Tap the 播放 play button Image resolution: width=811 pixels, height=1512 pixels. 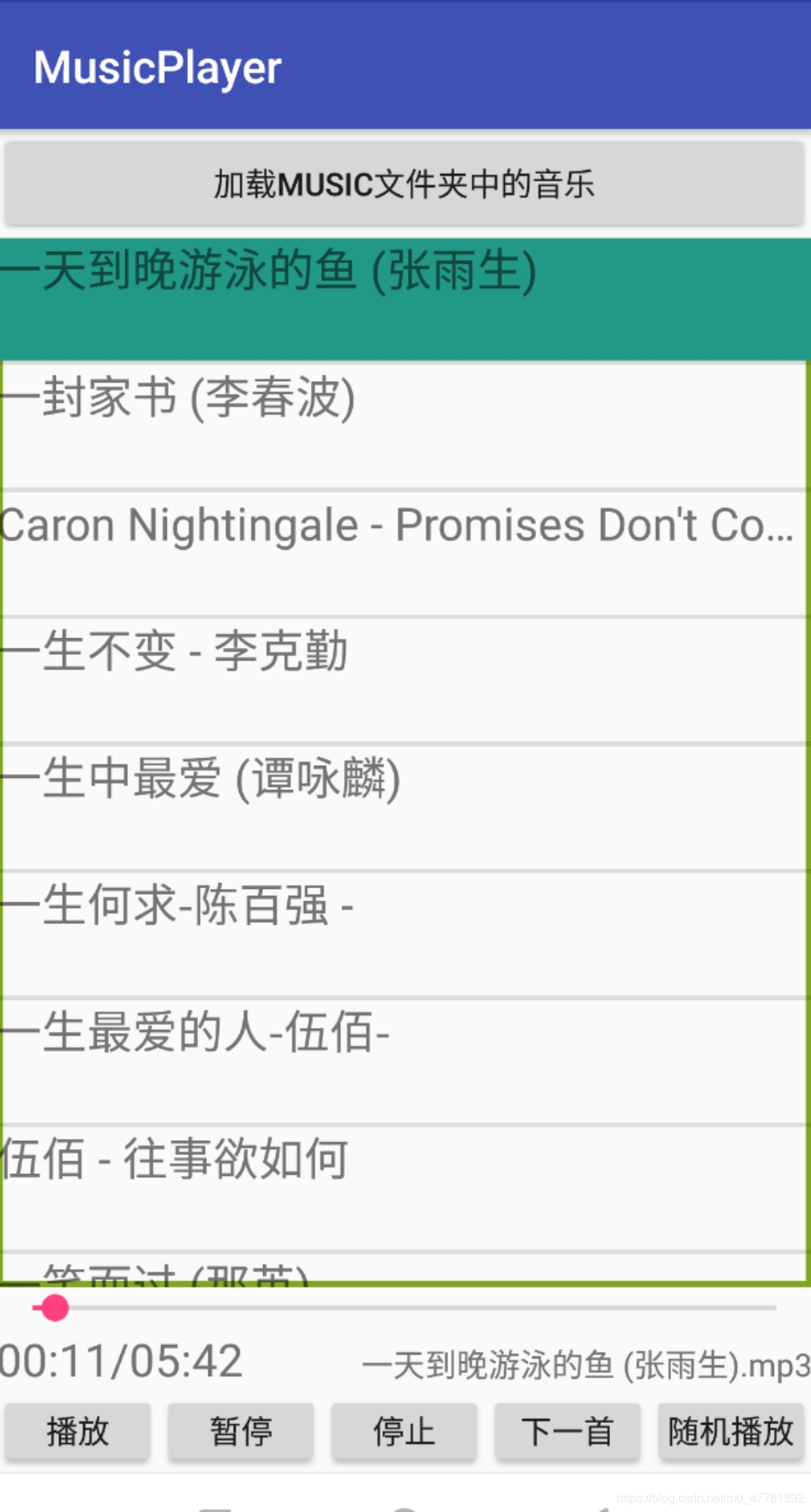point(77,1431)
